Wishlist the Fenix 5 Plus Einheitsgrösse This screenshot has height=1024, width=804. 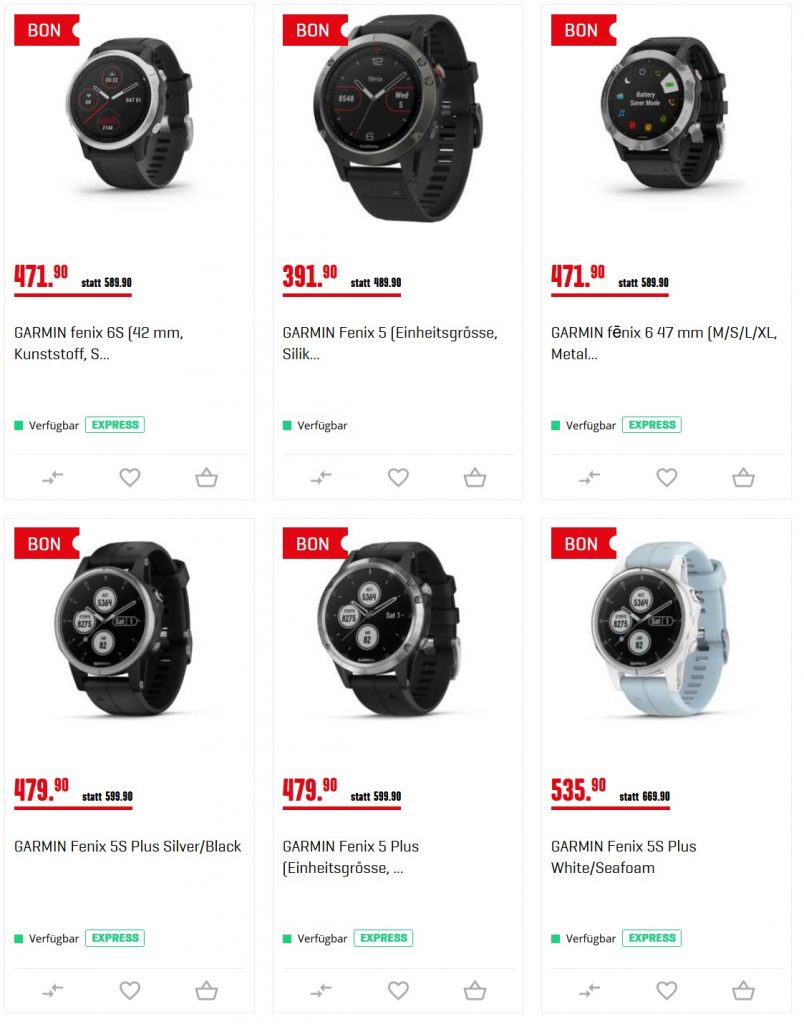[x=398, y=990]
